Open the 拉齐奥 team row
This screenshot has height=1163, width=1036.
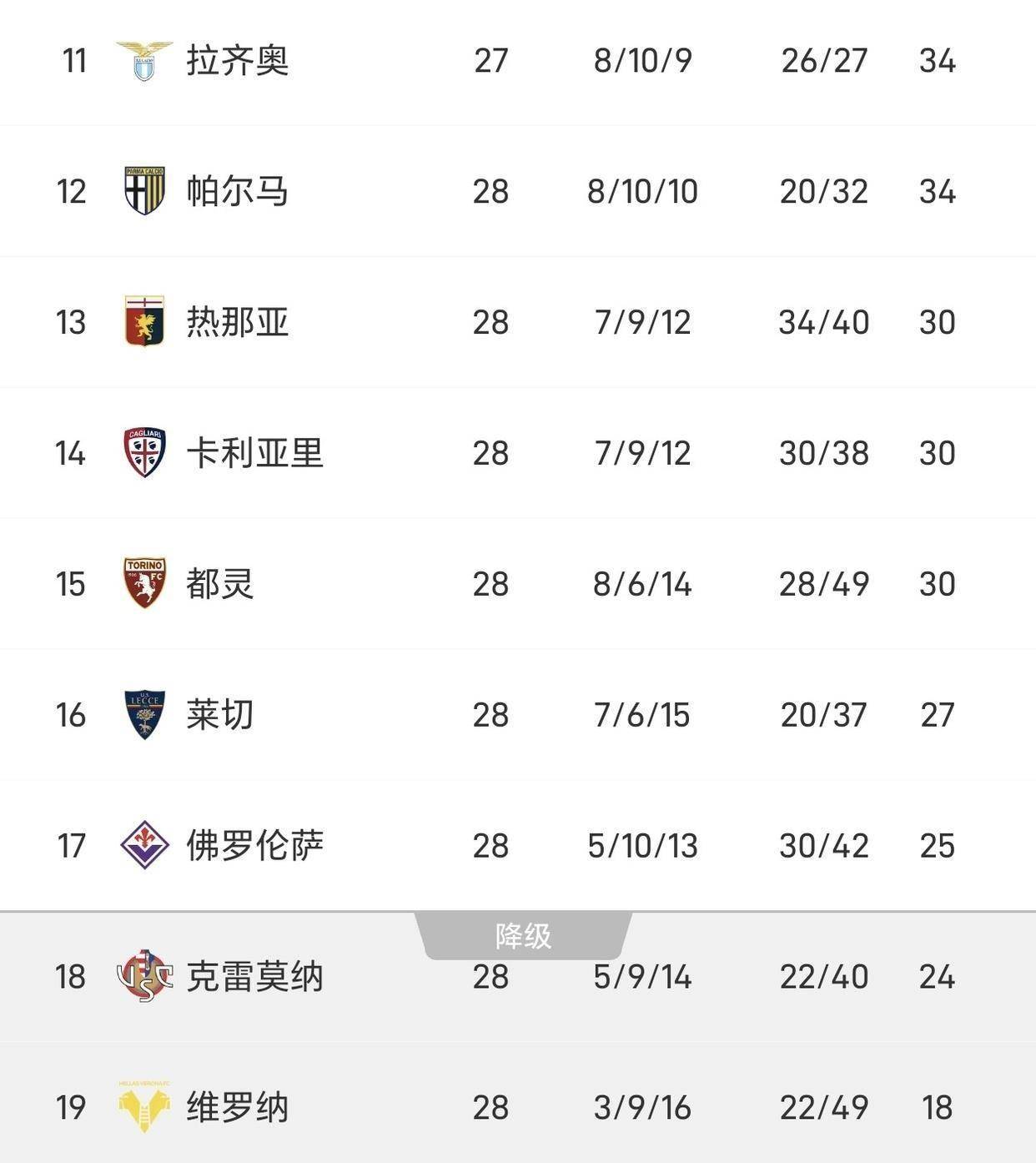pyautogui.click(x=237, y=61)
